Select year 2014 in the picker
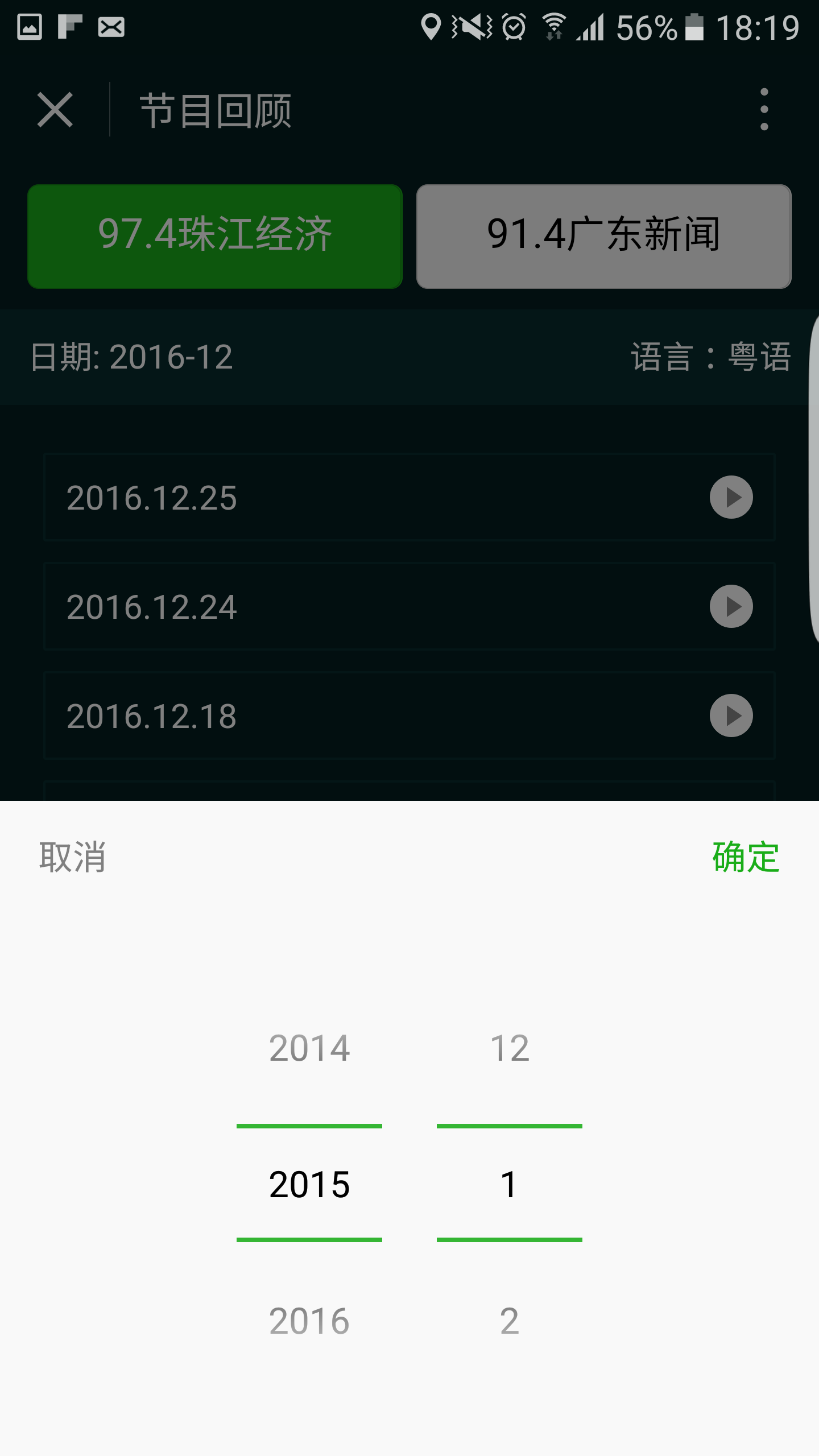 309,1048
